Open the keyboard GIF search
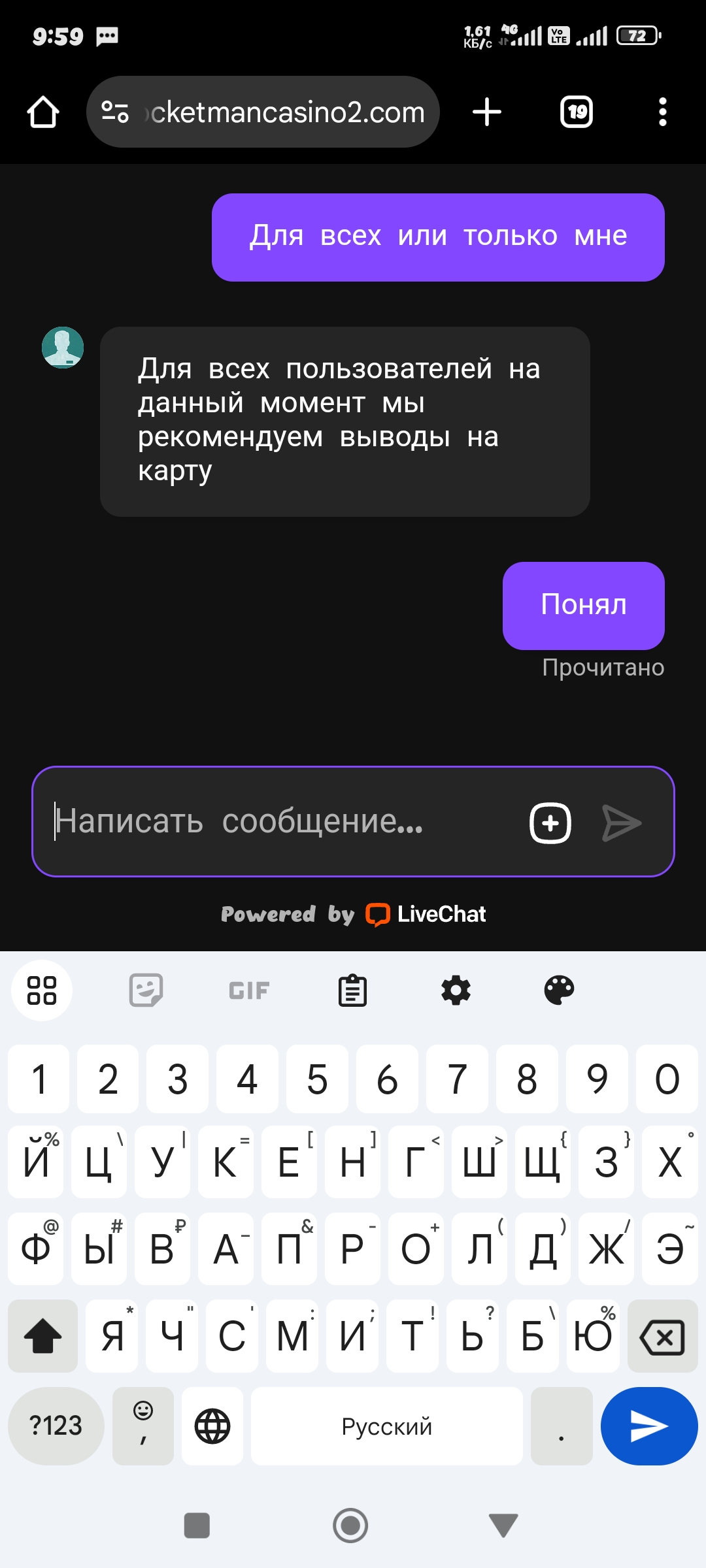This screenshot has width=706, height=1568. pyautogui.click(x=249, y=990)
